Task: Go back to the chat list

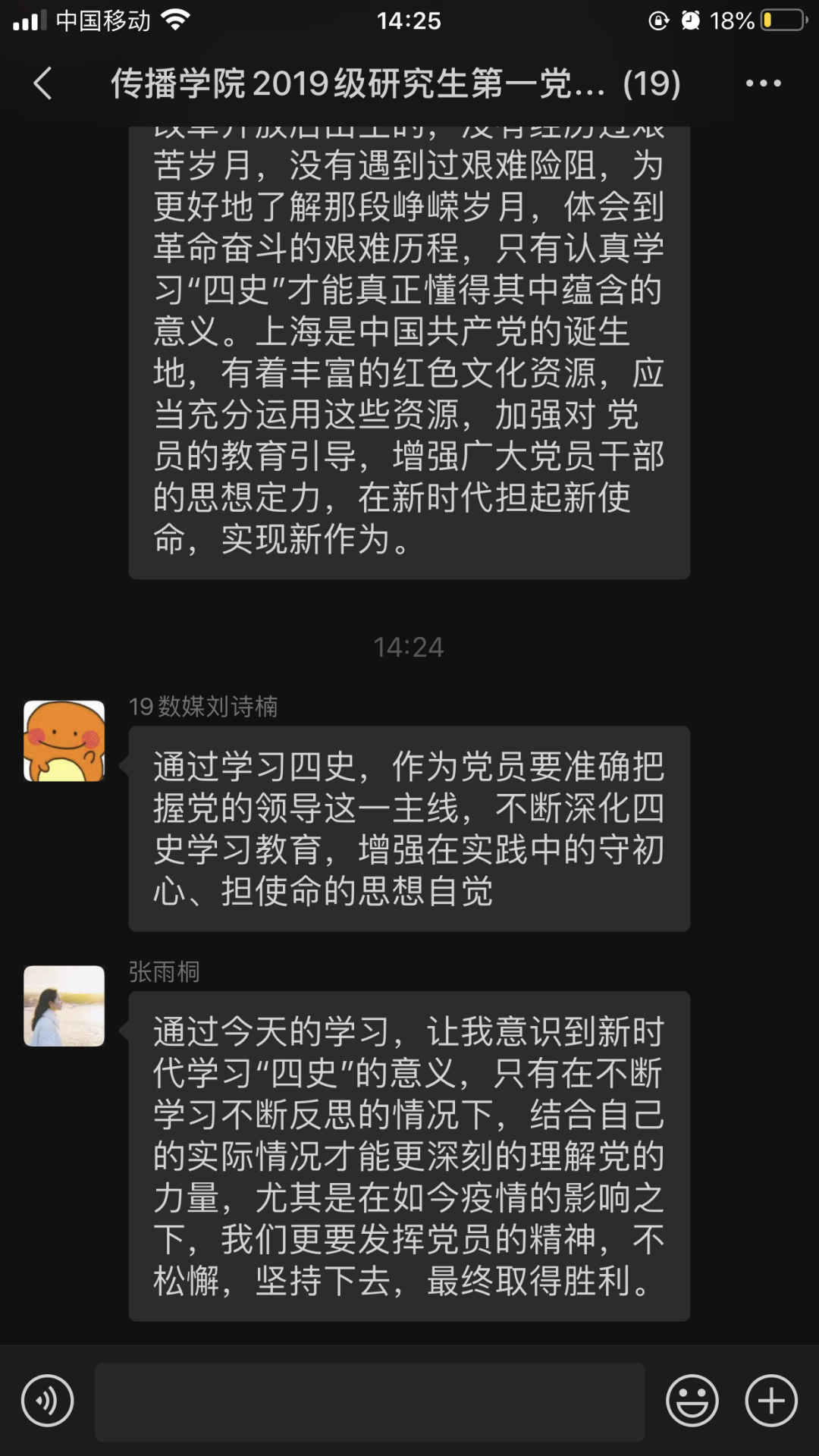Action: click(x=43, y=83)
